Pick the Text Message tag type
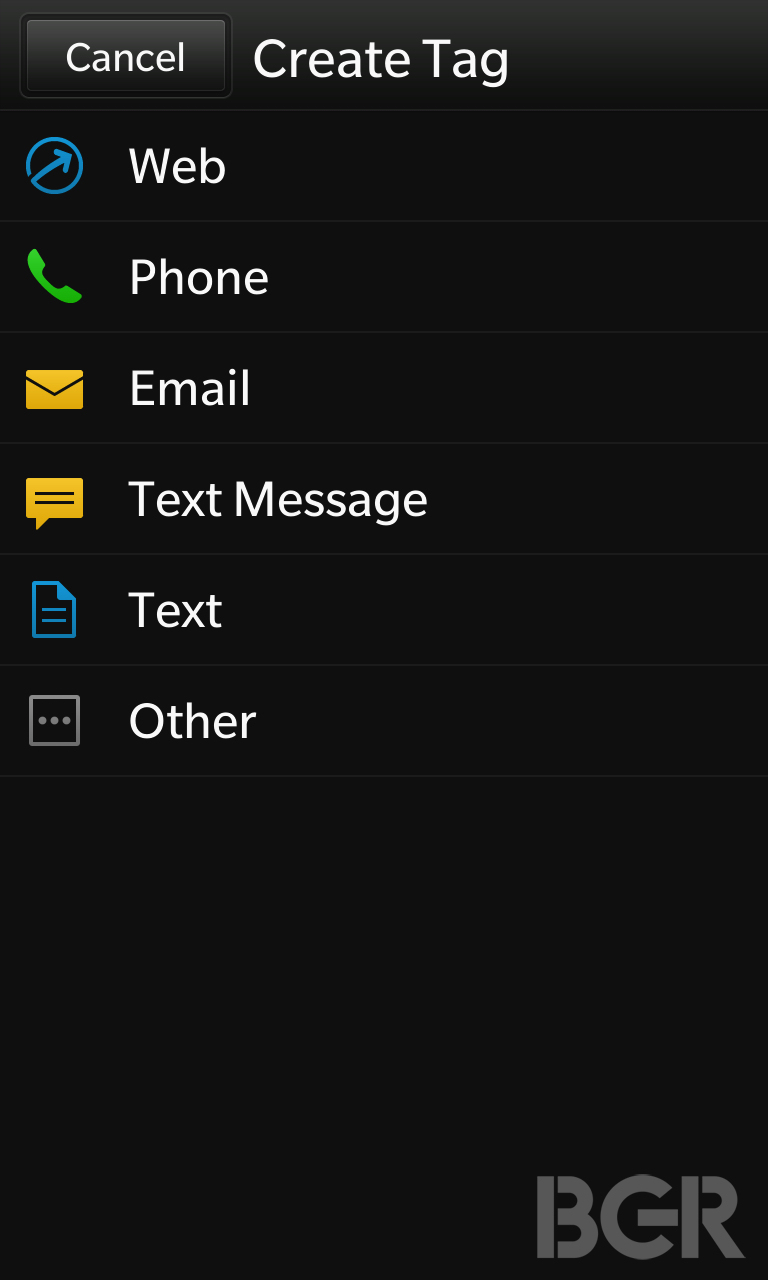Image resolution: width=768 pixels, height=1280 pixels. [x=384, y=499]
